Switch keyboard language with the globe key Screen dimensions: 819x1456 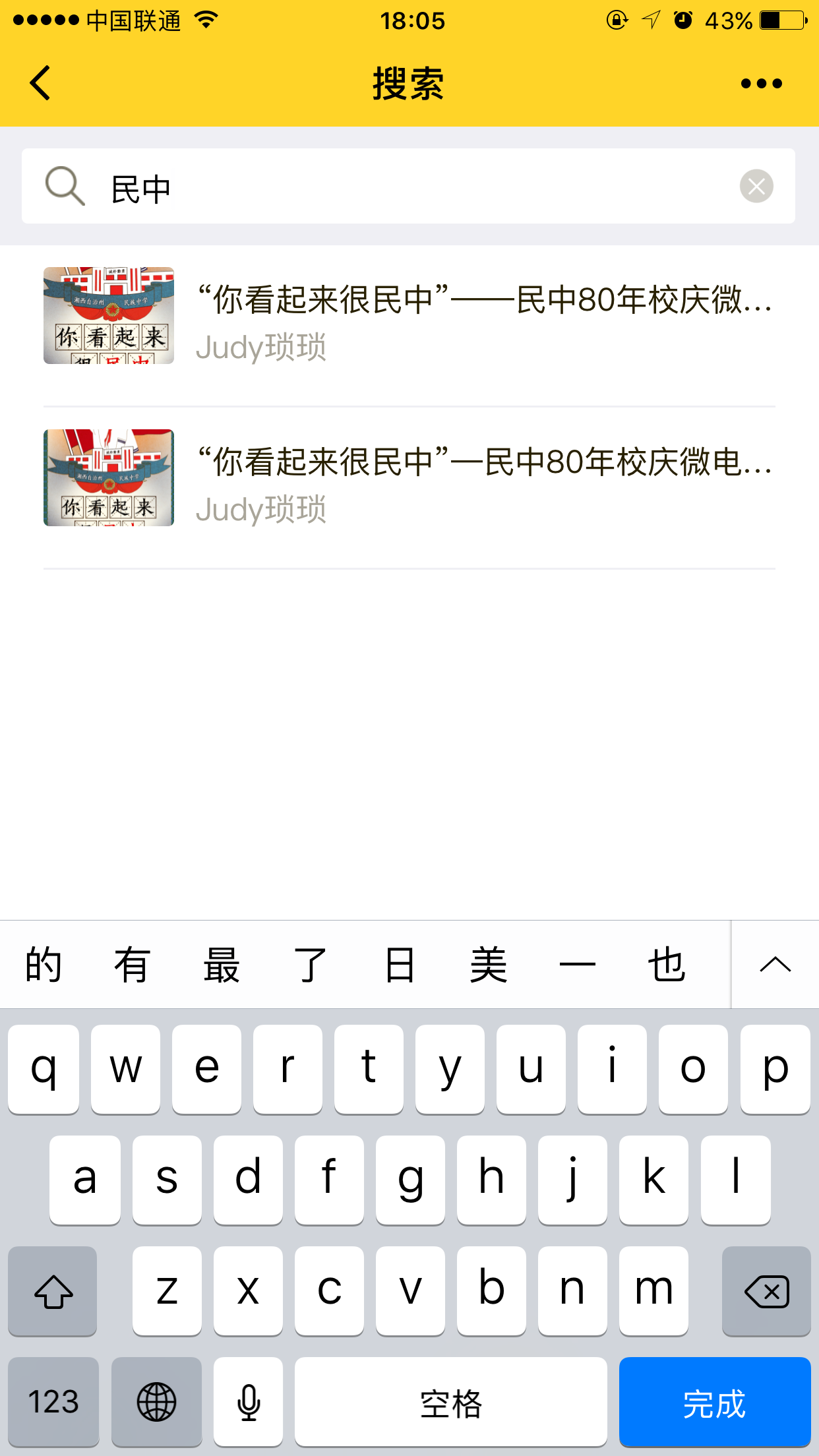click(156, 1402)
